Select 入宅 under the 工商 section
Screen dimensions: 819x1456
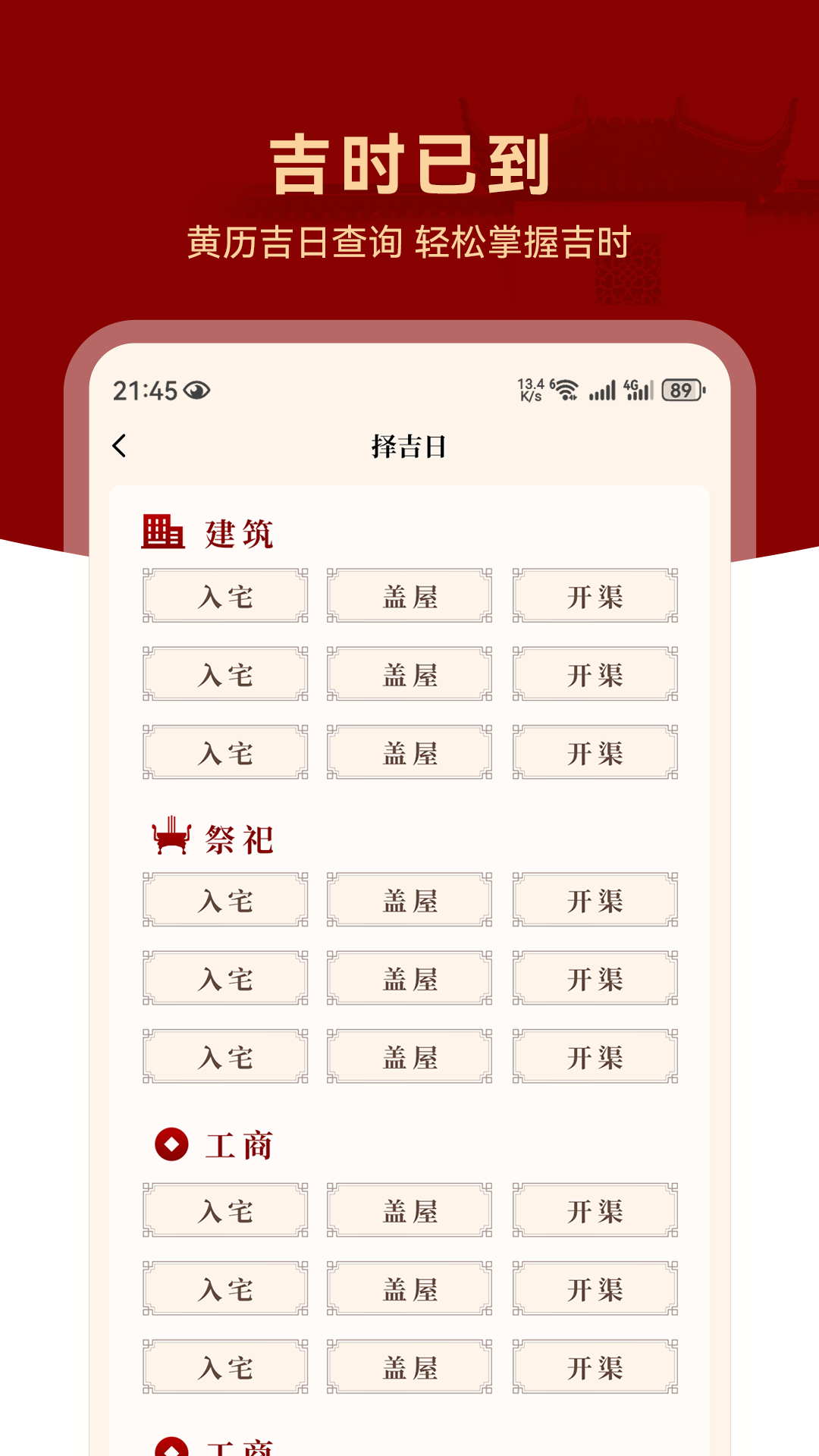224,1210
